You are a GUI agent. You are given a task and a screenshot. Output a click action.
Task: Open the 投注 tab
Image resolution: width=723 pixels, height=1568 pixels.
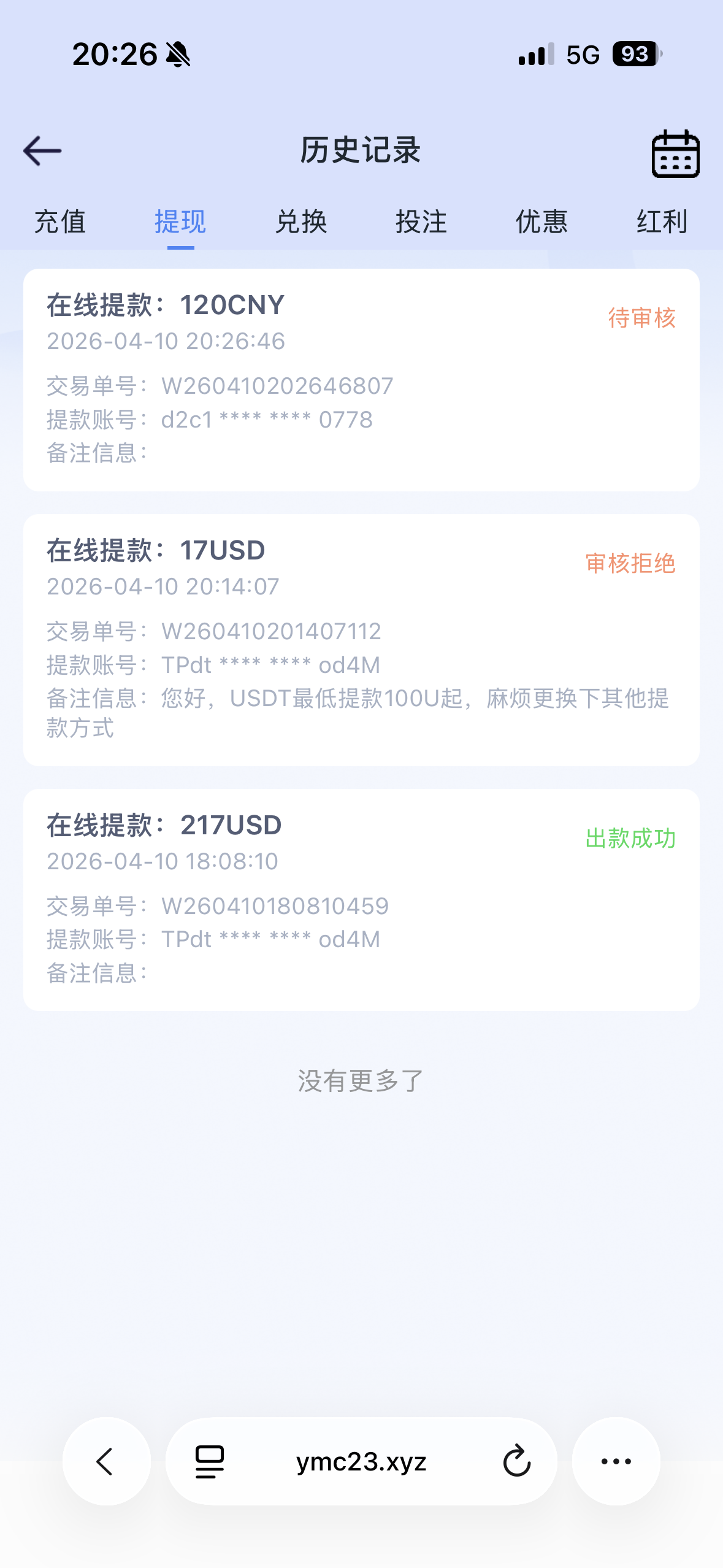421,222
